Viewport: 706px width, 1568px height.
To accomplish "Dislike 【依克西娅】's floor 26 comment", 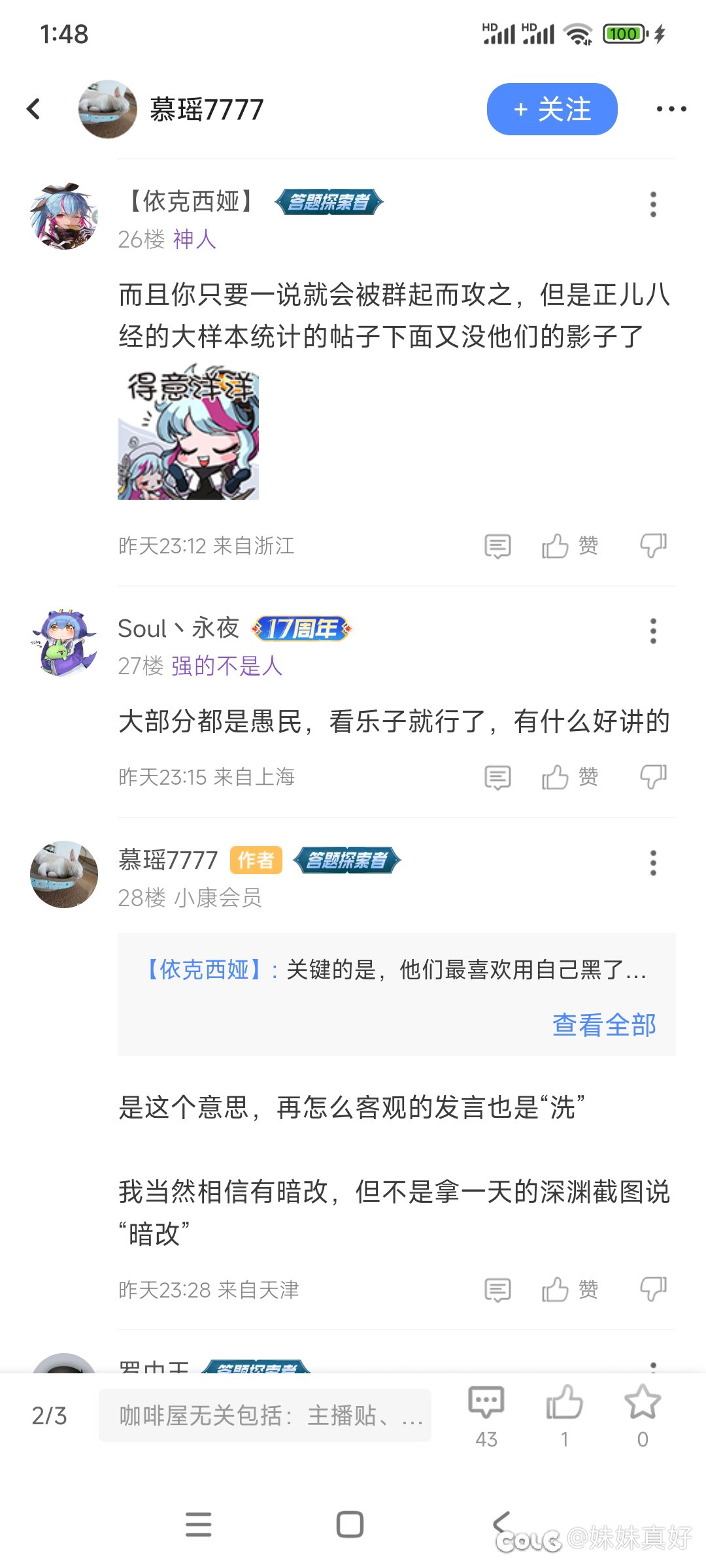I will 653,546.
